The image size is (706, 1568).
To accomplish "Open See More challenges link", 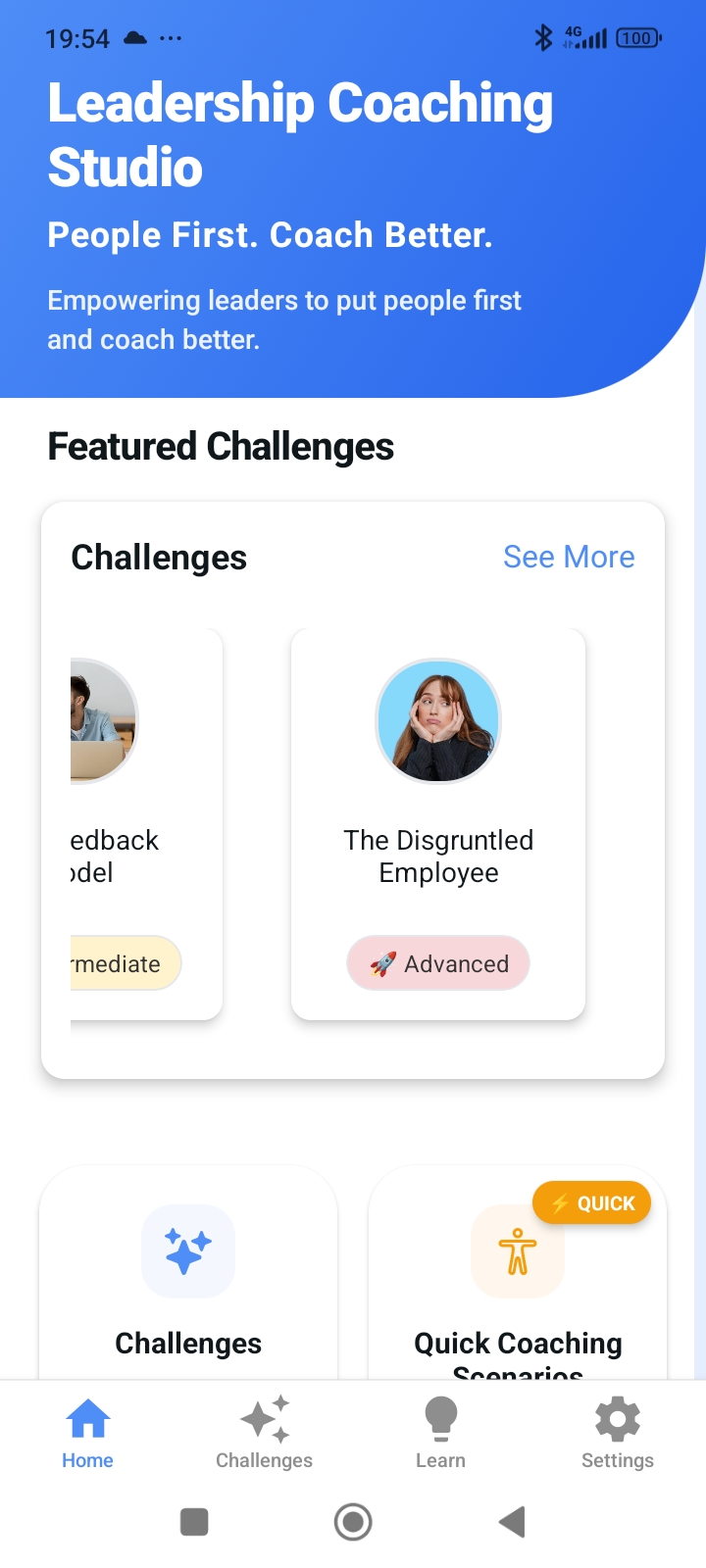I will pyautogui.click(x=569, y=557).
